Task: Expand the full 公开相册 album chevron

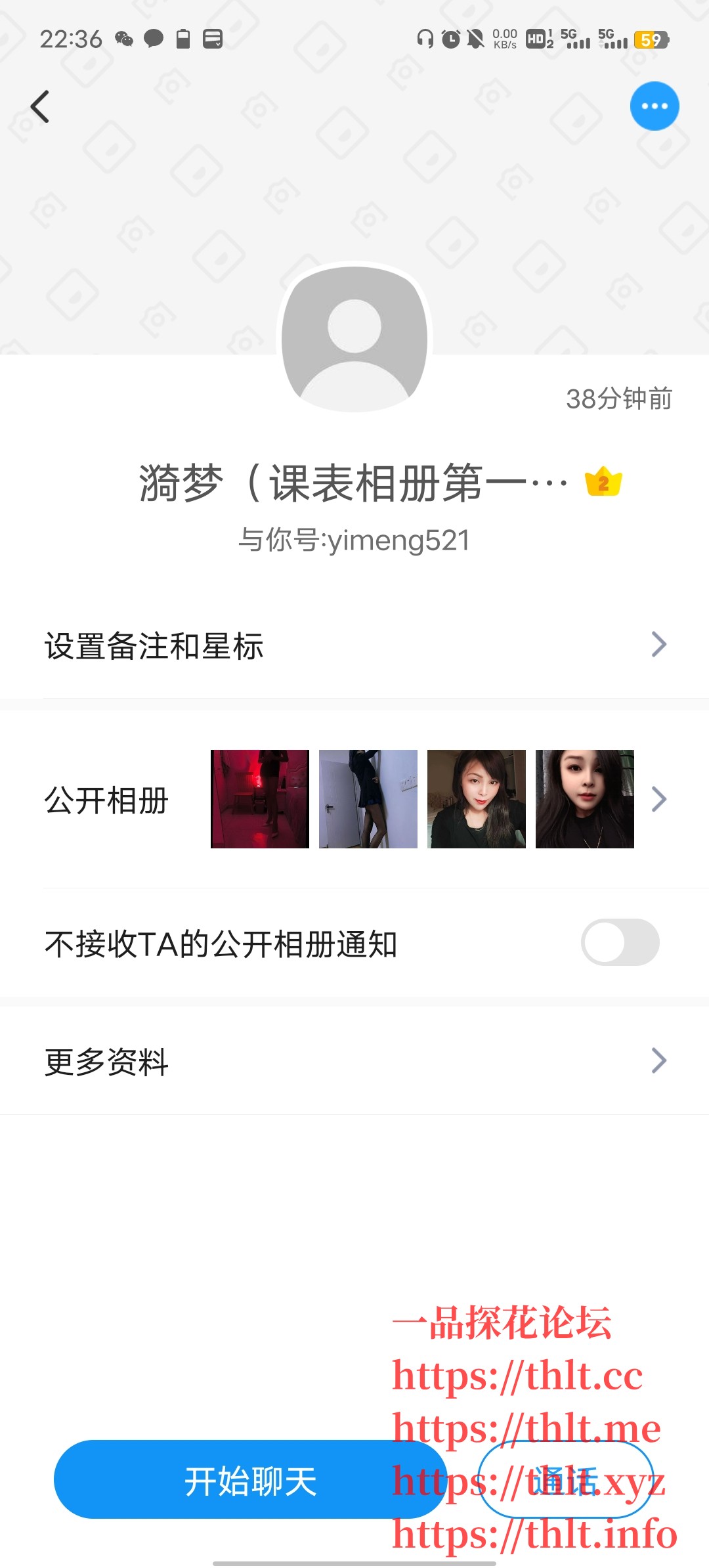Action: point(659,799)
